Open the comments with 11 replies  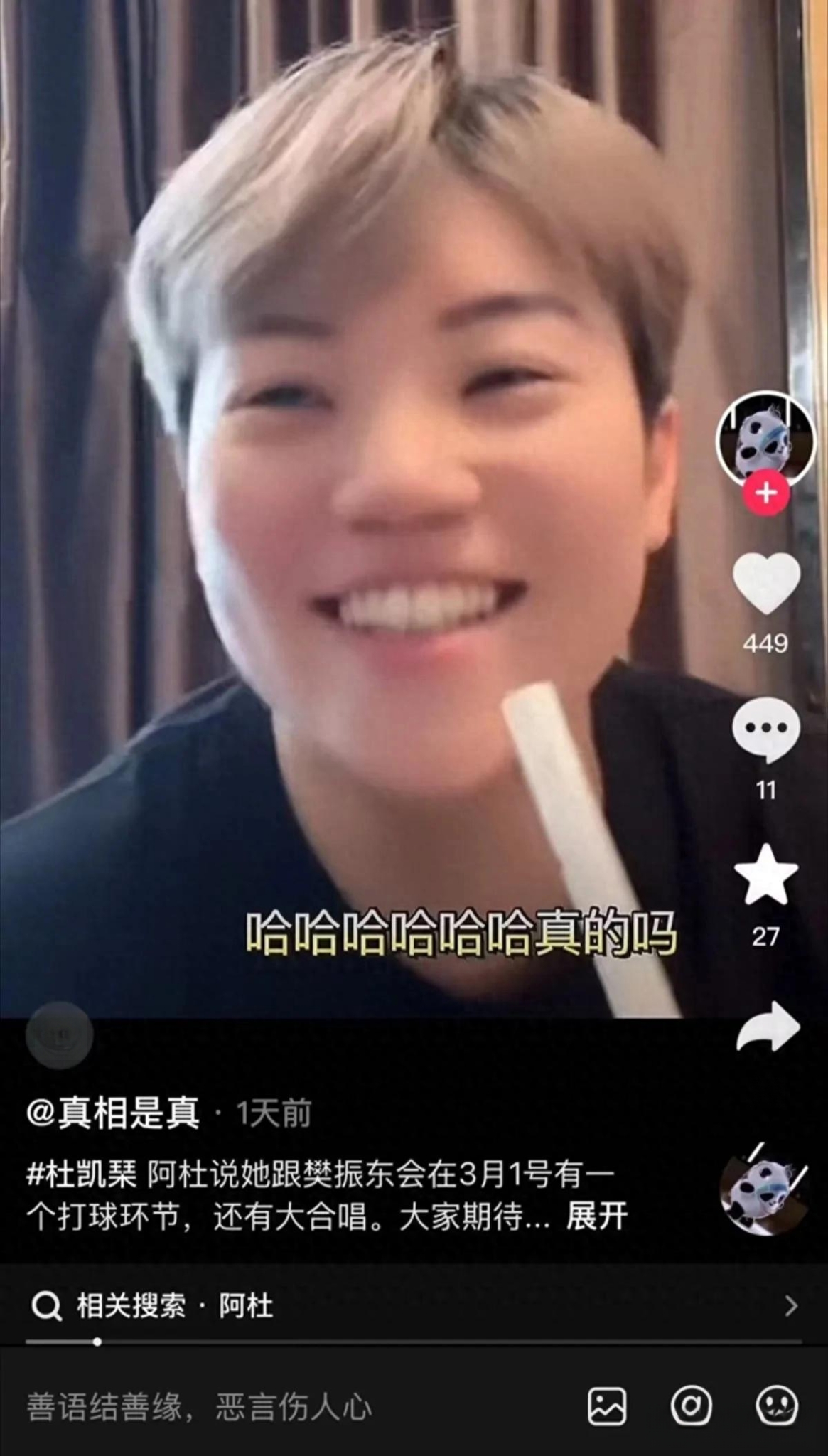765,730
